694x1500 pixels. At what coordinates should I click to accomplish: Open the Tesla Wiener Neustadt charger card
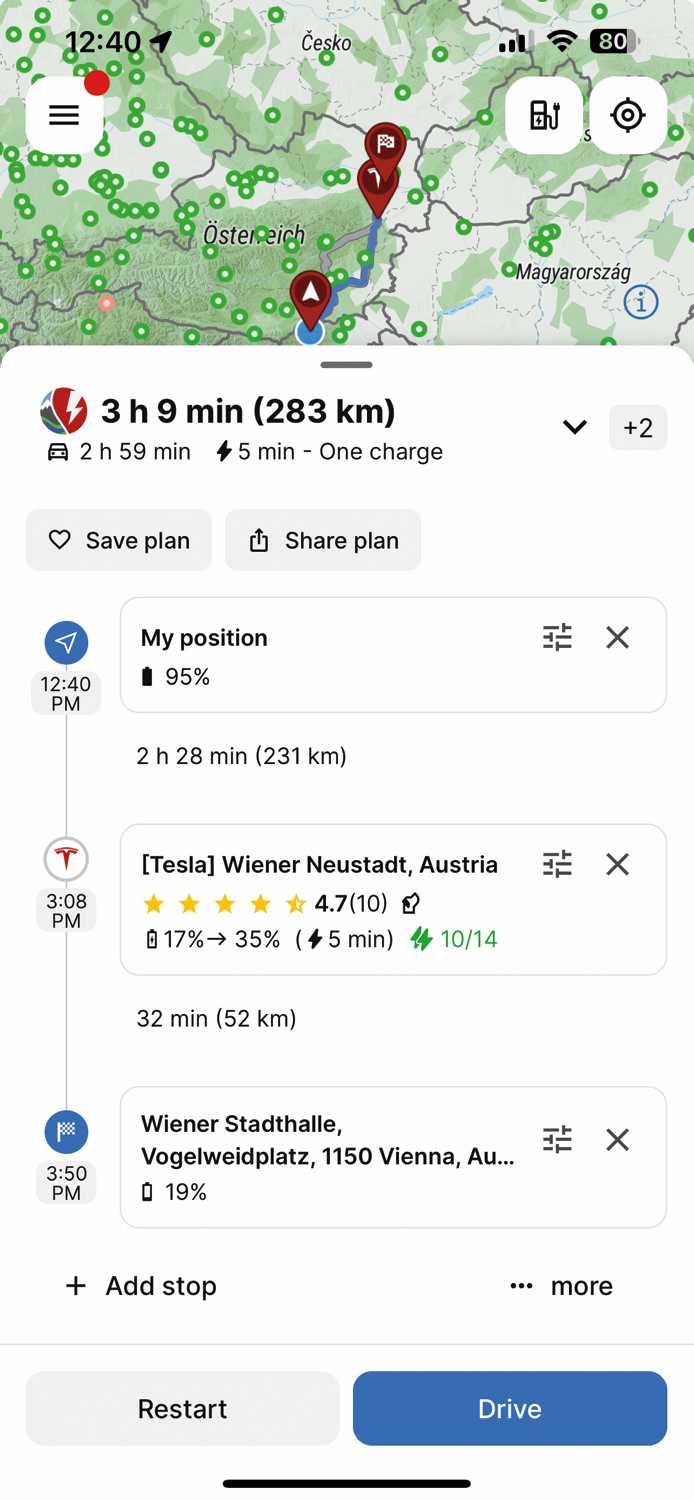pyautogui.click(x=393, y=899)
